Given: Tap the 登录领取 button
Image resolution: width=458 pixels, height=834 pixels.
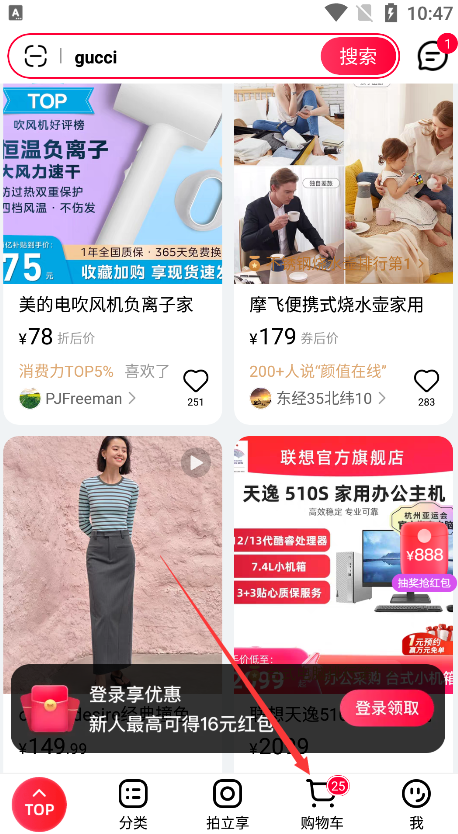Looking at the screenshot, I should coord(387,708).
